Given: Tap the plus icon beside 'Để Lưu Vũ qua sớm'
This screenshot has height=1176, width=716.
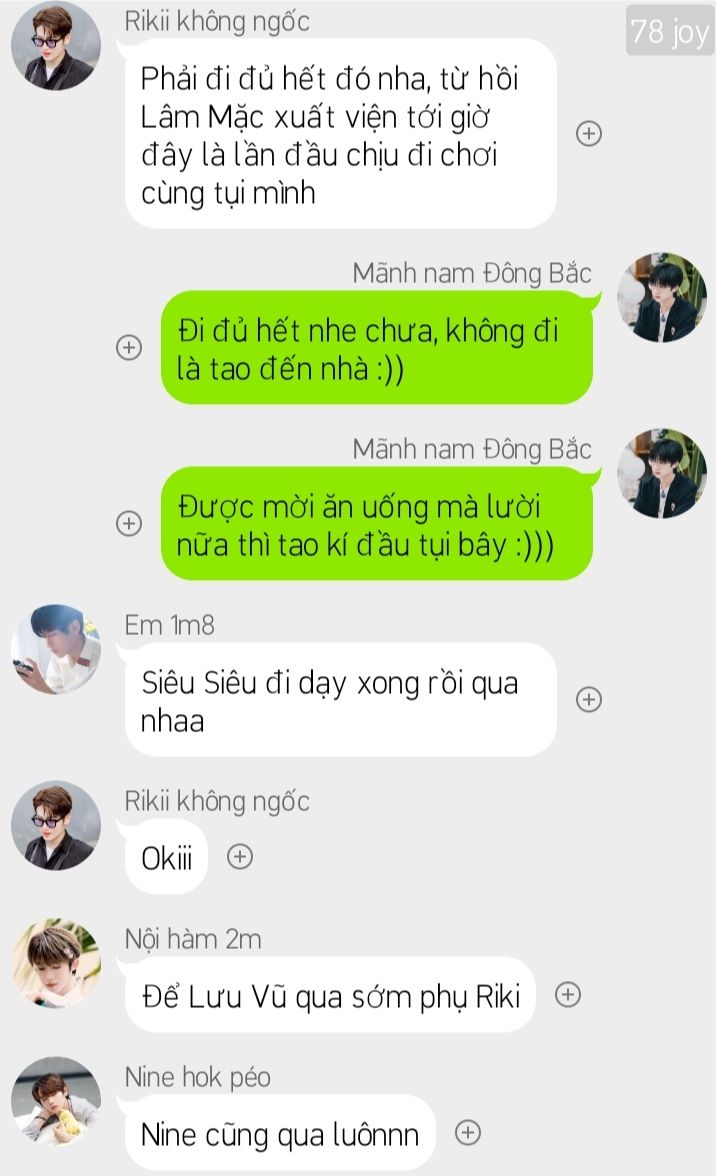Looking at the screenshot, I should 568,994.
